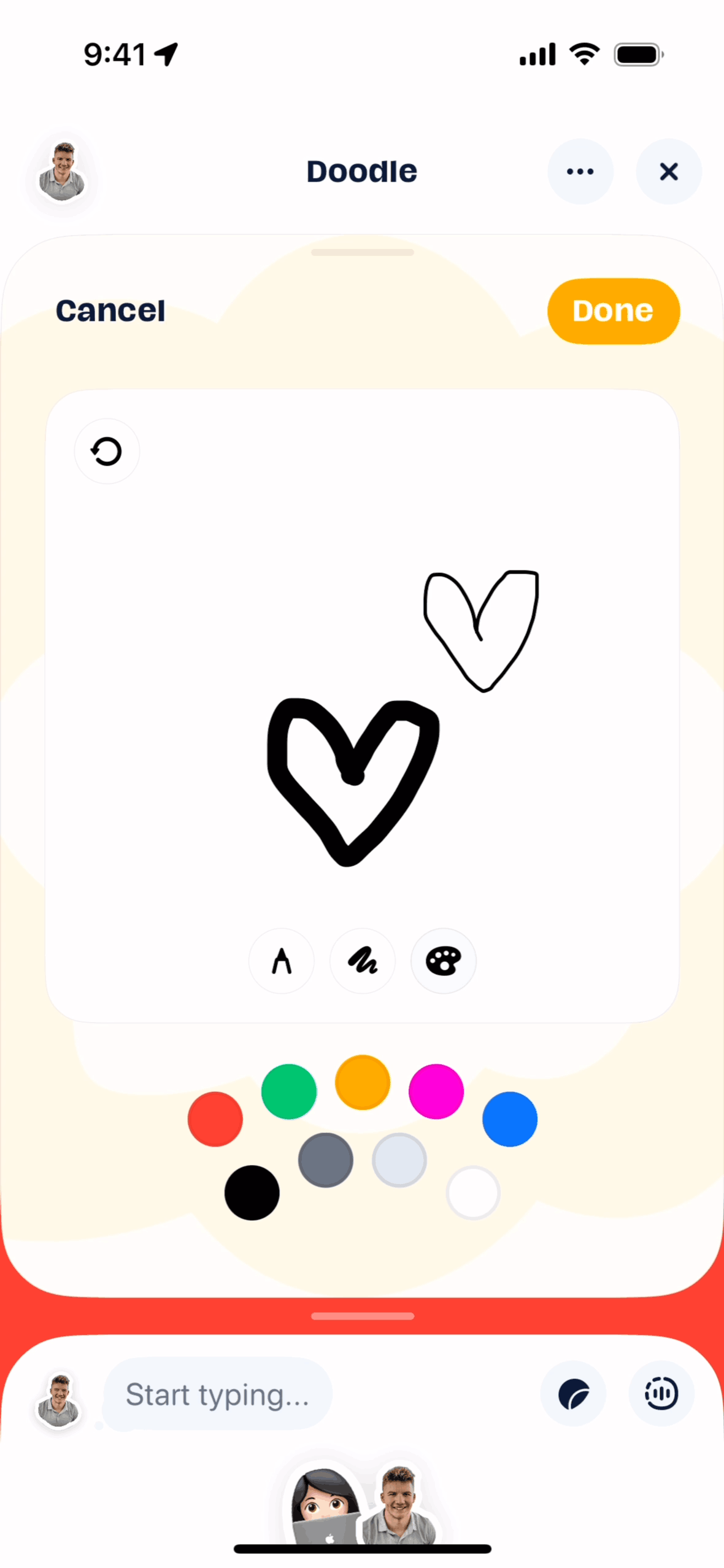Select the pen tip tool
724x1568 pixels.
[x=282, y=961]
